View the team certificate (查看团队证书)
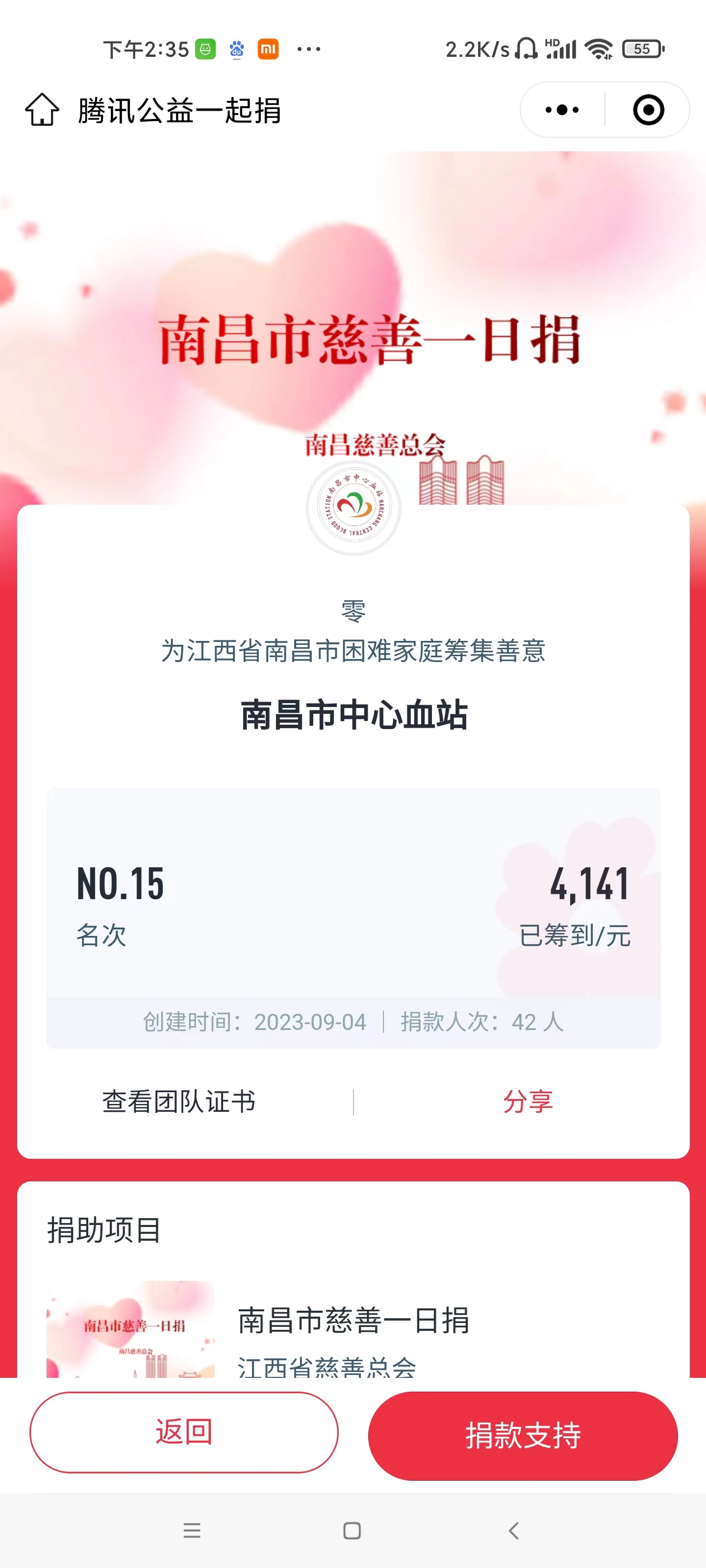 (x=178, y=1102)
